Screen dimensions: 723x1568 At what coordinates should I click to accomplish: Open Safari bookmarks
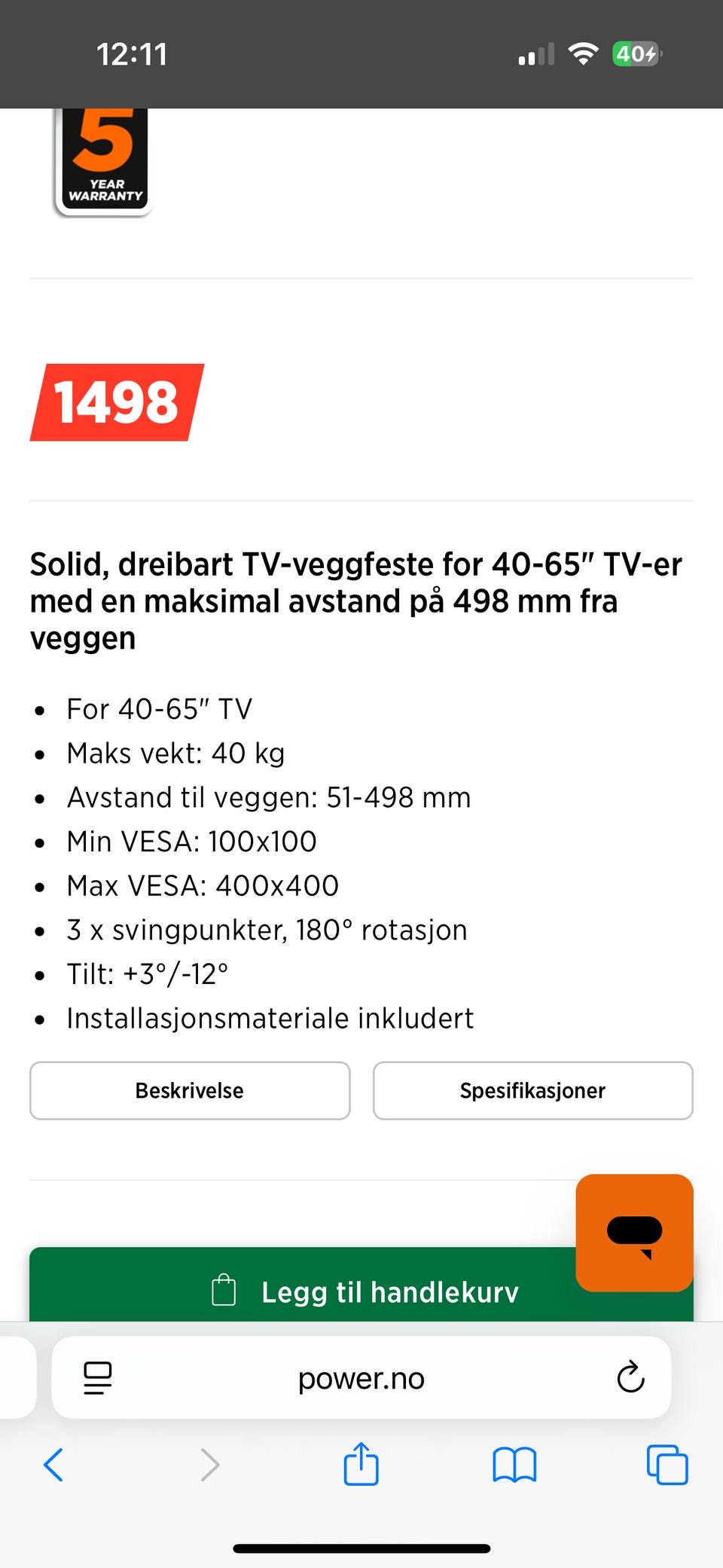514,1465
